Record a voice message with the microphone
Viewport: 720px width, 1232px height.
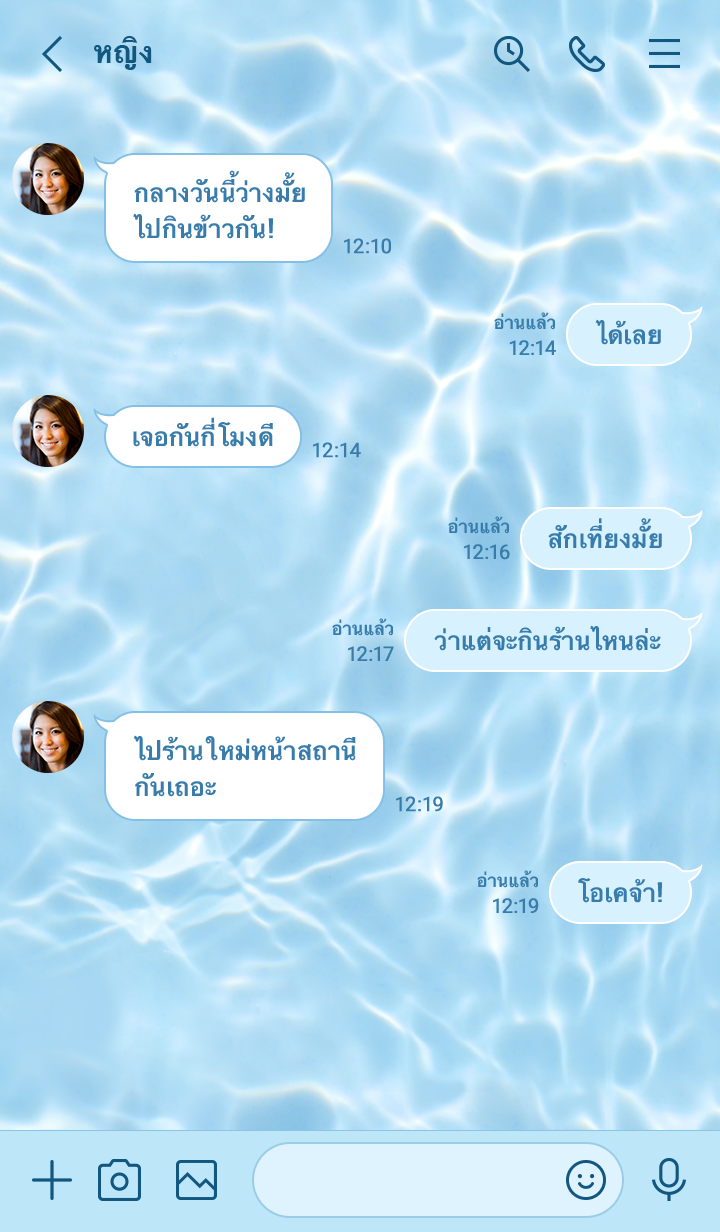(x=668, y=1181)
